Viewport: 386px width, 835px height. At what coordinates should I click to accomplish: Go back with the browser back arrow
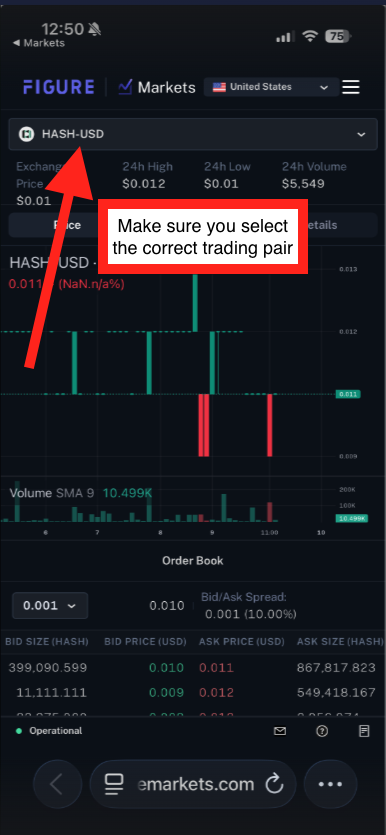[58, 784]
